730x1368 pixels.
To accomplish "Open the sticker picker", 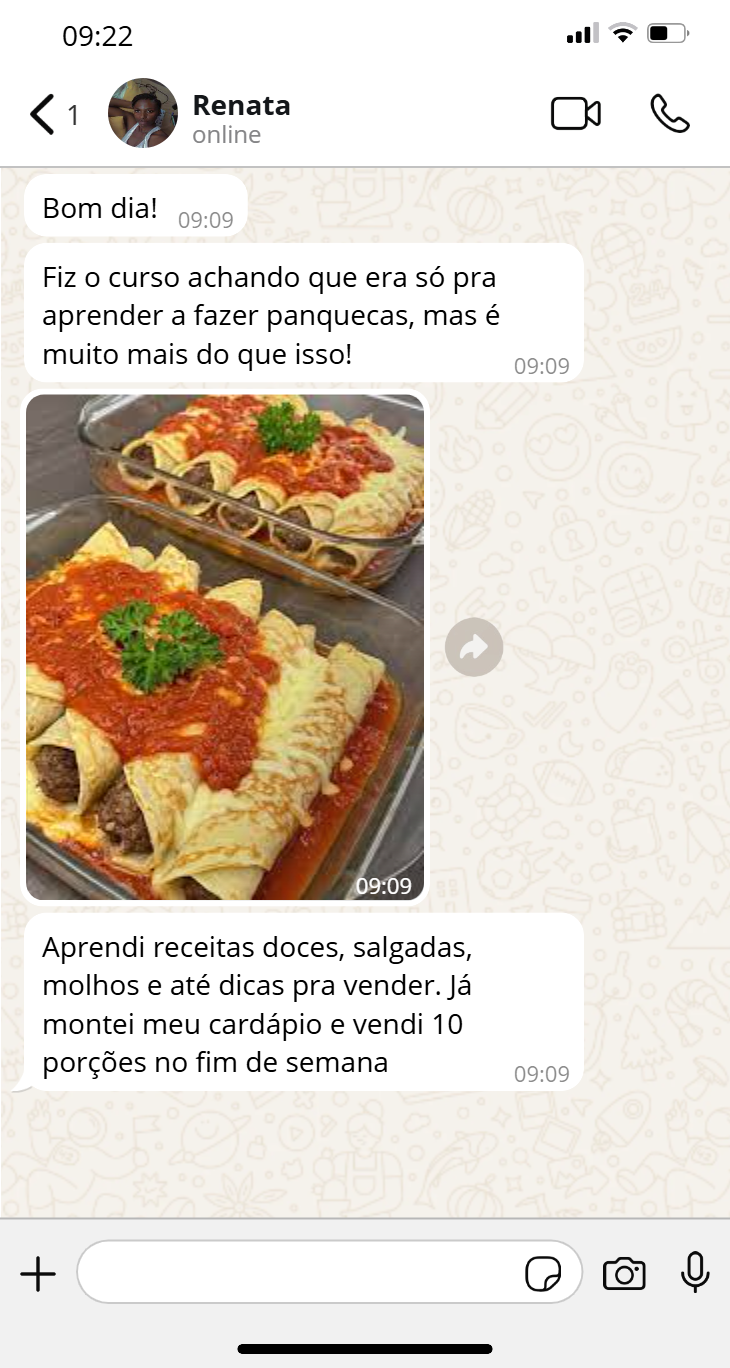I will [543, 1274].
